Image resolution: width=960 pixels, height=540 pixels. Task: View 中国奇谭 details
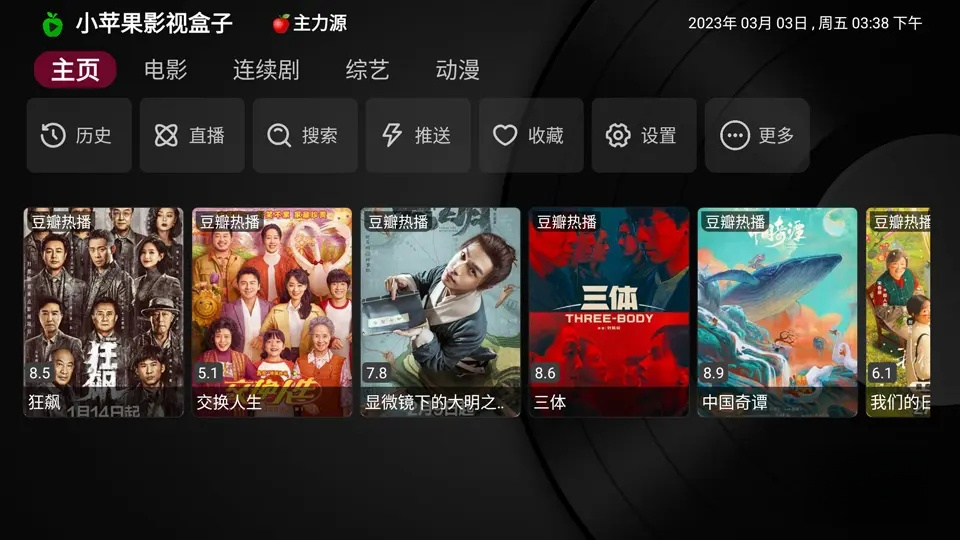point(777,312)
